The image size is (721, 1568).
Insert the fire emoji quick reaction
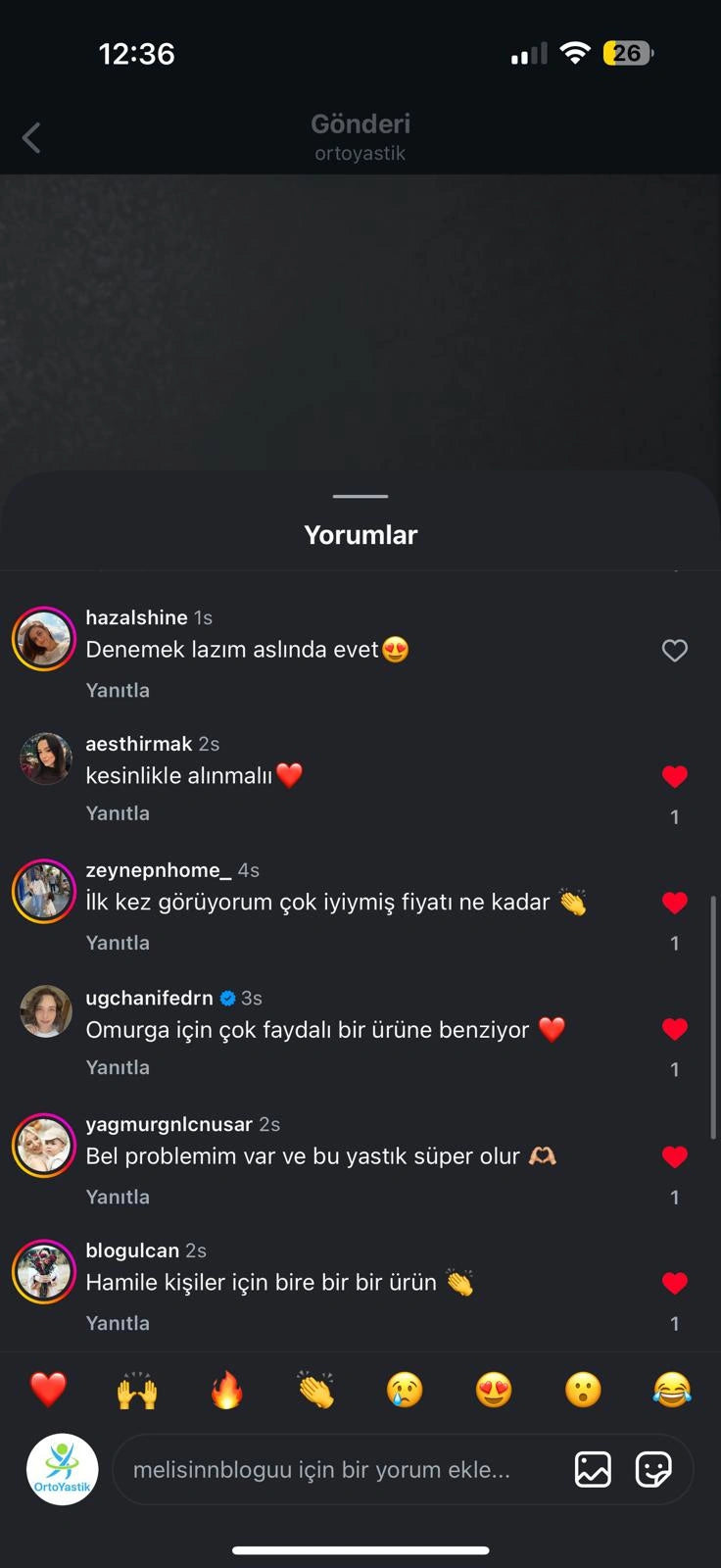coord(226,1390)
